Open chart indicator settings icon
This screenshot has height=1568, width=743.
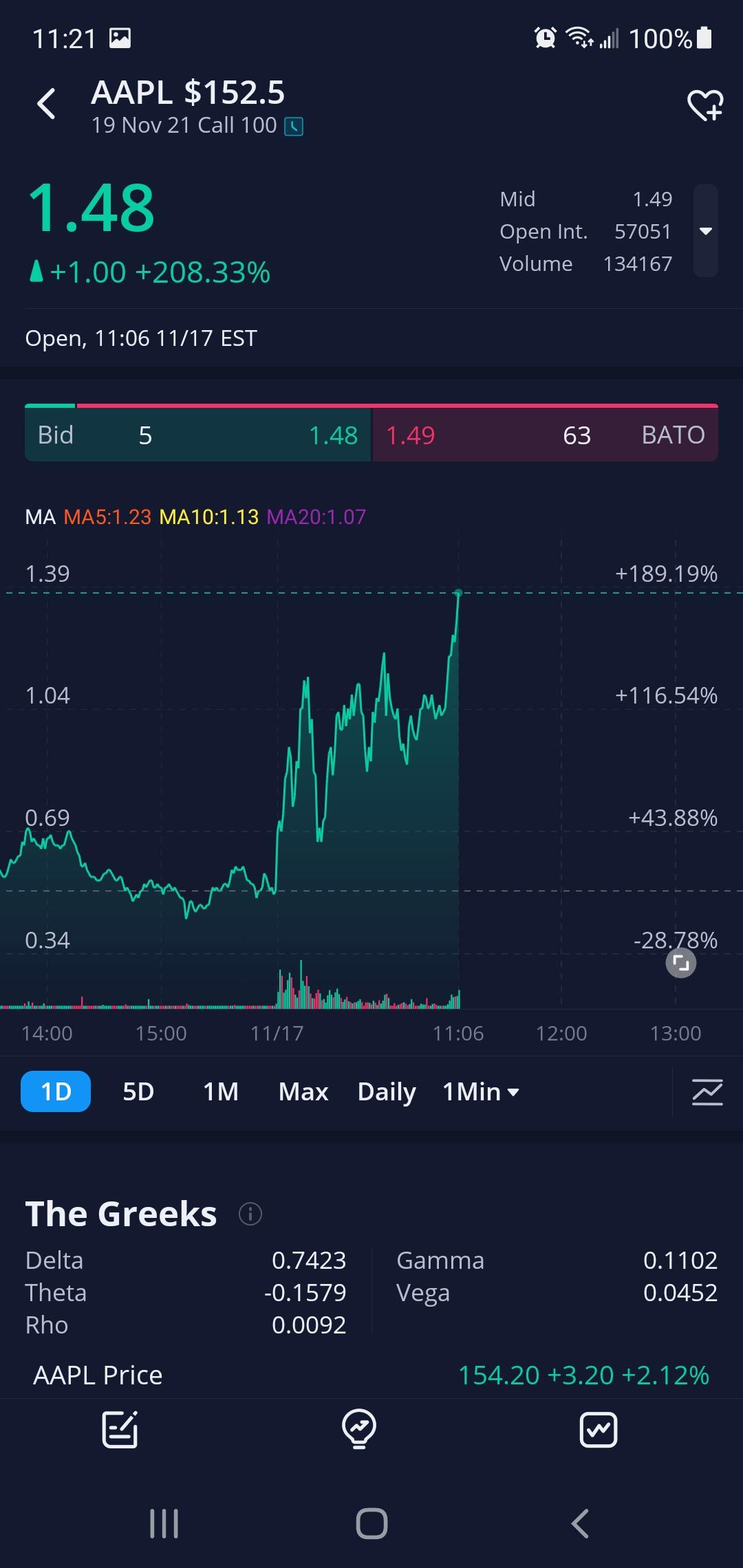(707, 1091)
